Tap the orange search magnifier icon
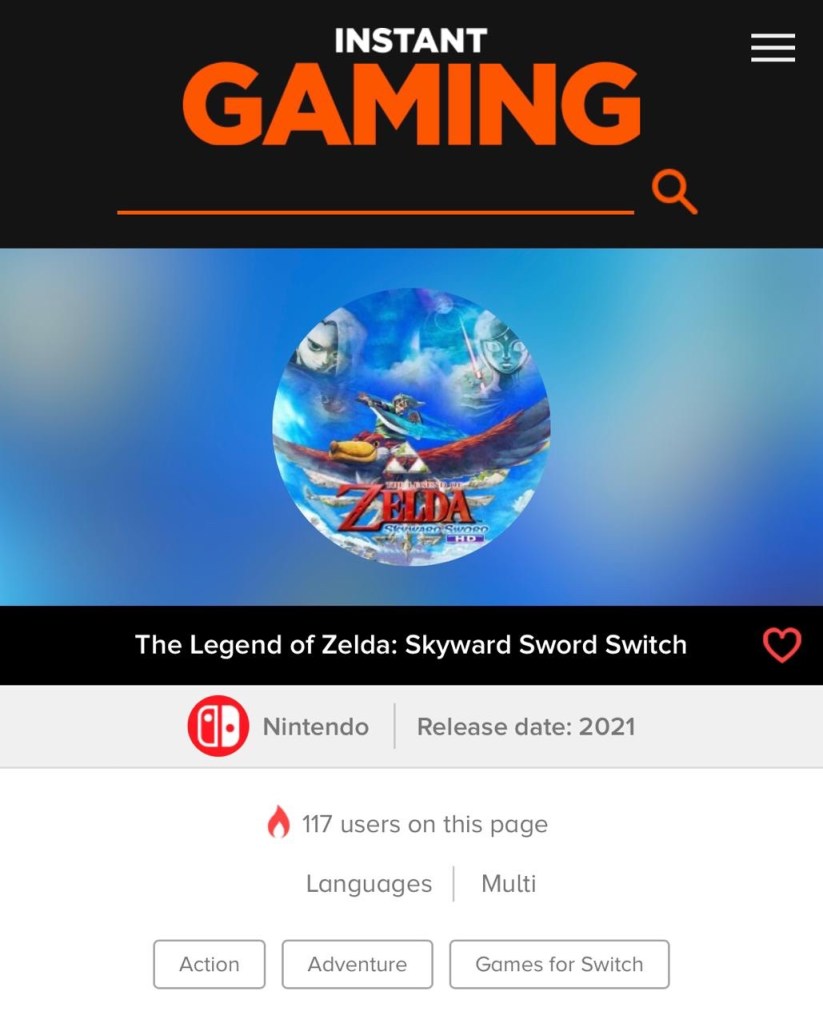 point(674,191)
